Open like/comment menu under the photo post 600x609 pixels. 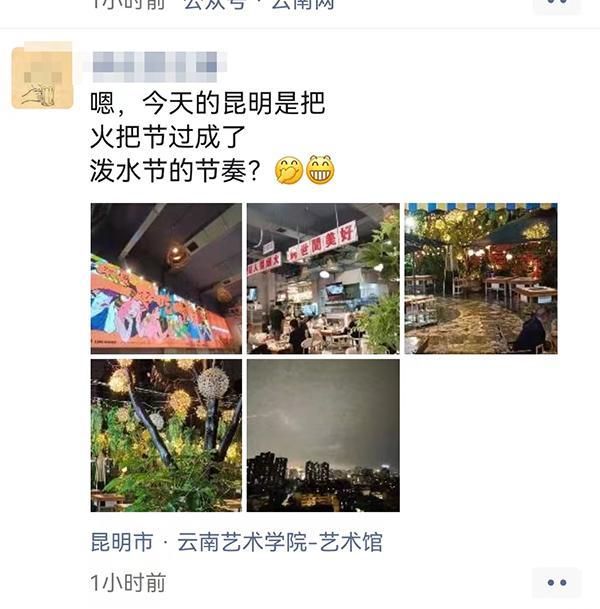pyautogui.click(x=556, y=582)
